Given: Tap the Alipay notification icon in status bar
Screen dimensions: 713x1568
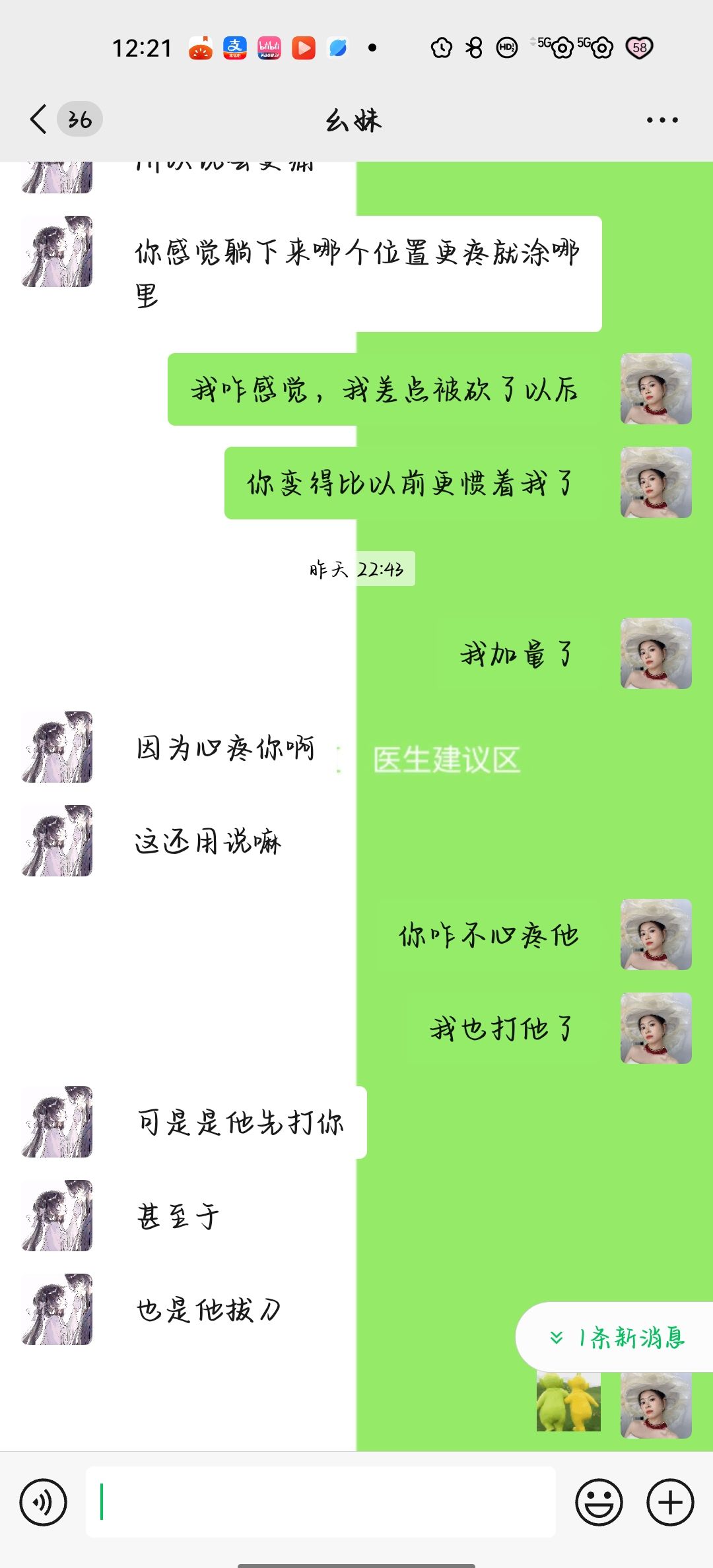Looking at the screenshot, I should [236, 48].
